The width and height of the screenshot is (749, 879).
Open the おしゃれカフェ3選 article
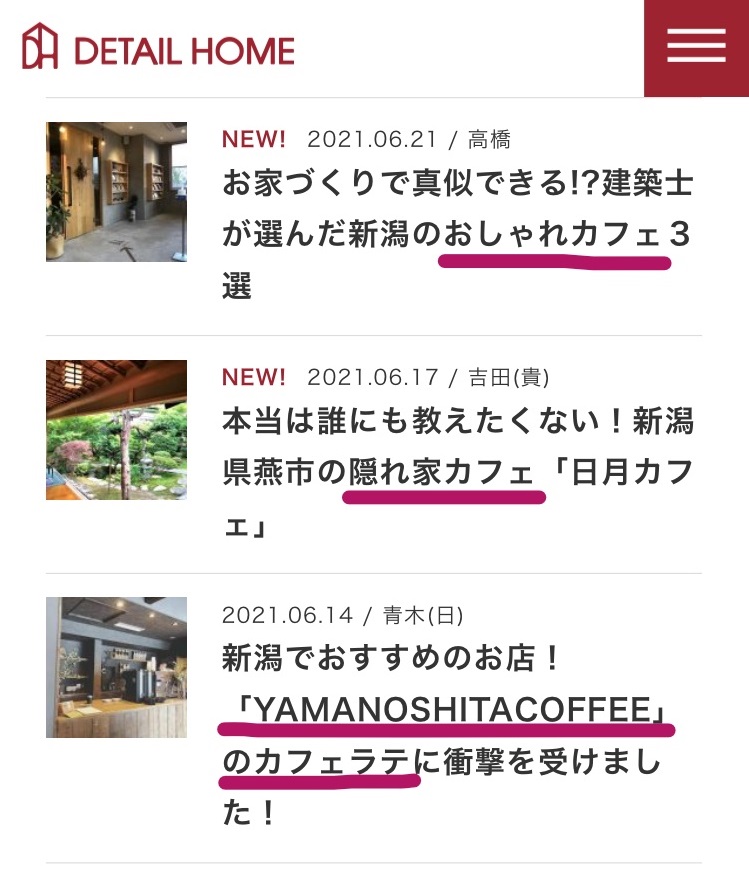click(457, 236)
